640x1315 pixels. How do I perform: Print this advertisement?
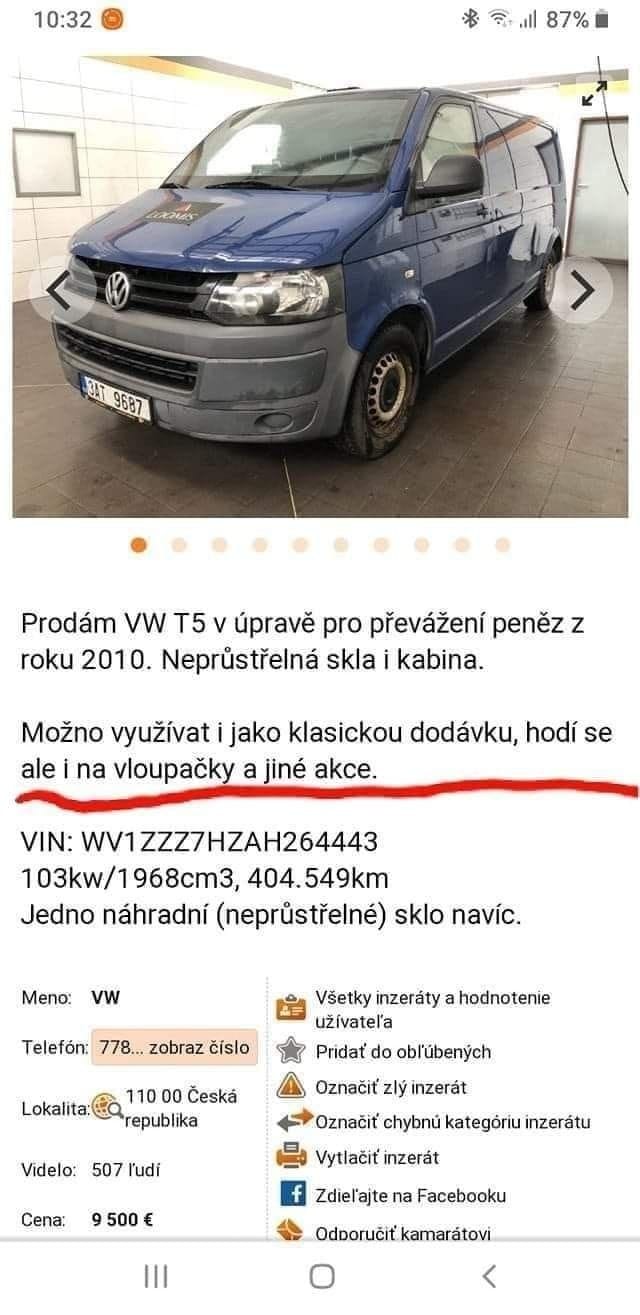376,1158
